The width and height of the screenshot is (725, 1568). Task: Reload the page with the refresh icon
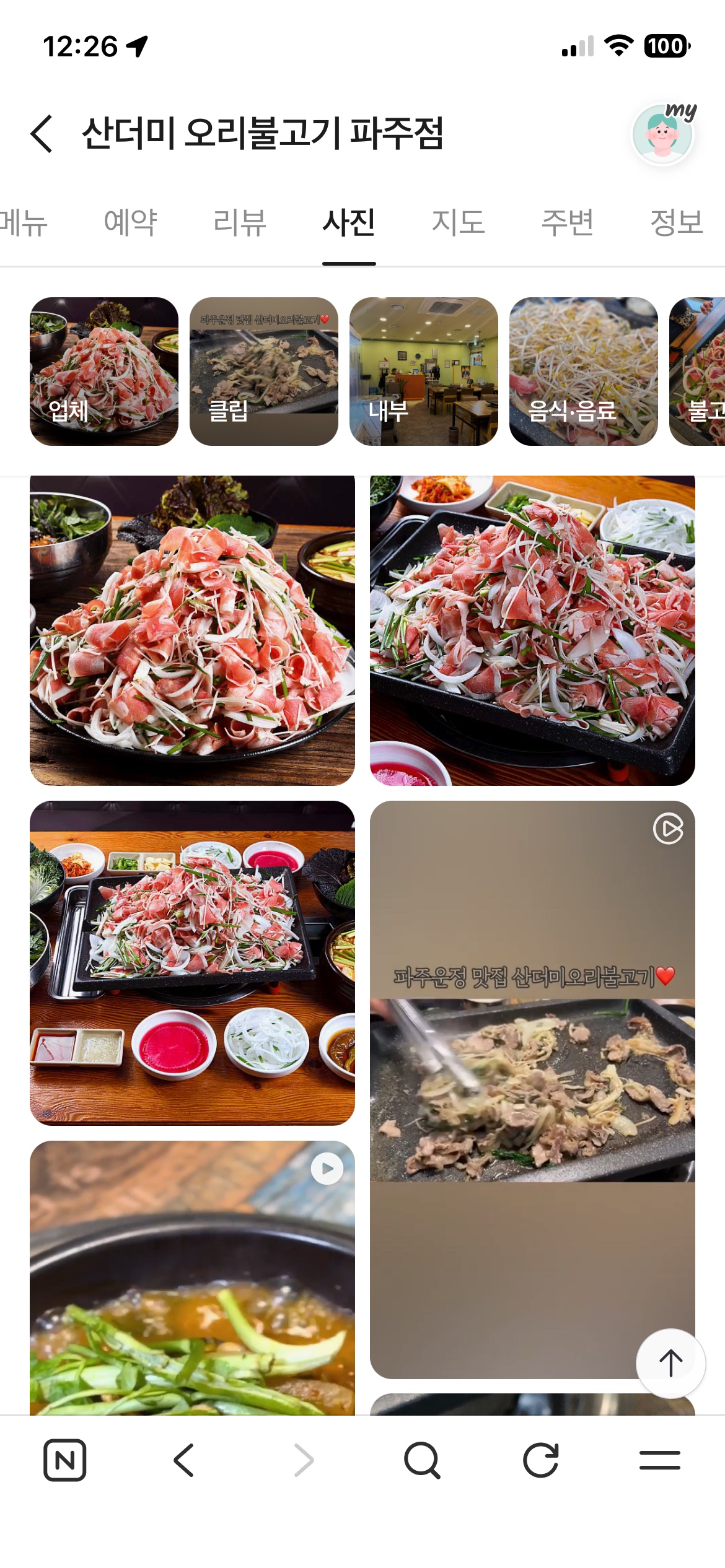coord(541,1460)
